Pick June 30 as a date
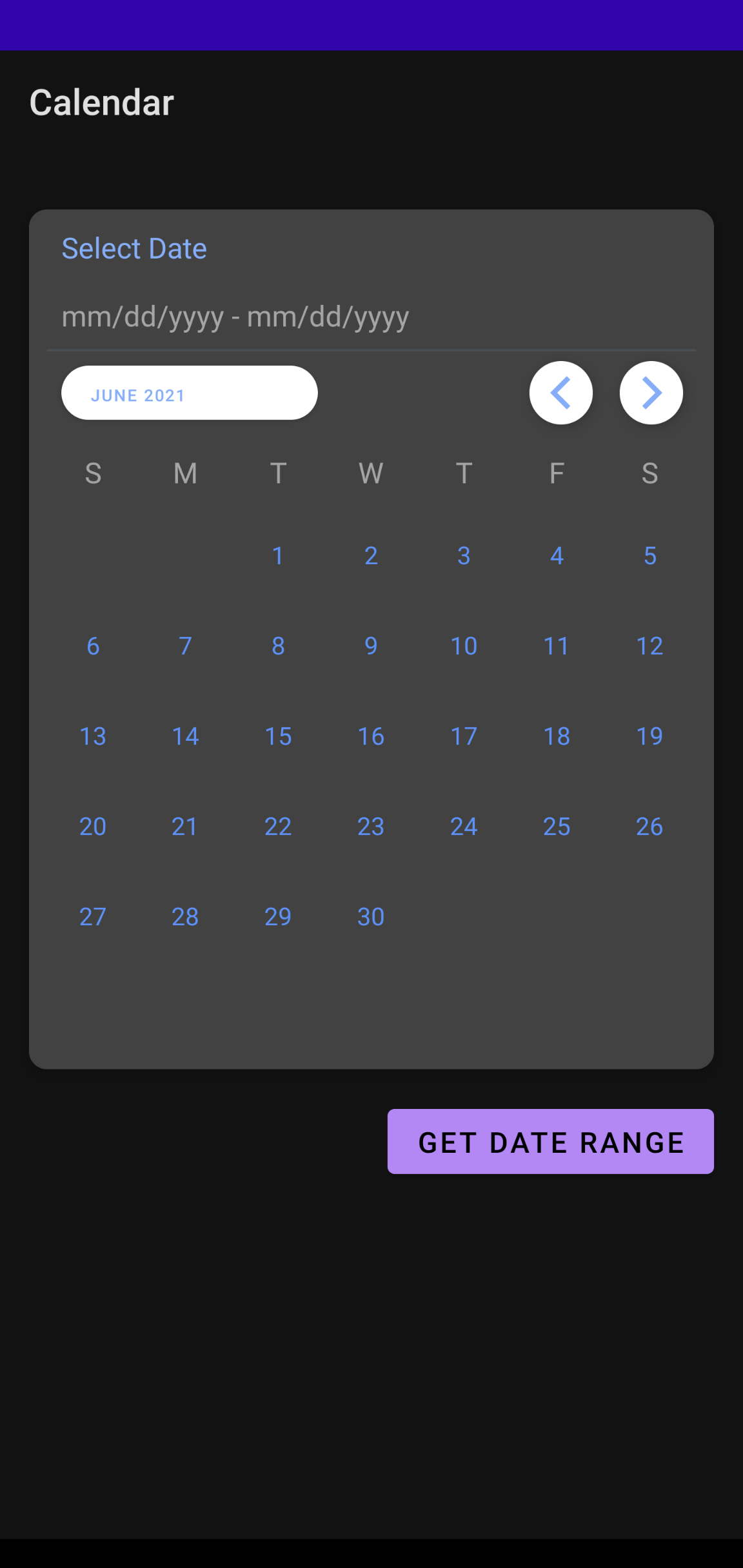This screenshot has height=1568, width=743. click(x=371, y=917)
